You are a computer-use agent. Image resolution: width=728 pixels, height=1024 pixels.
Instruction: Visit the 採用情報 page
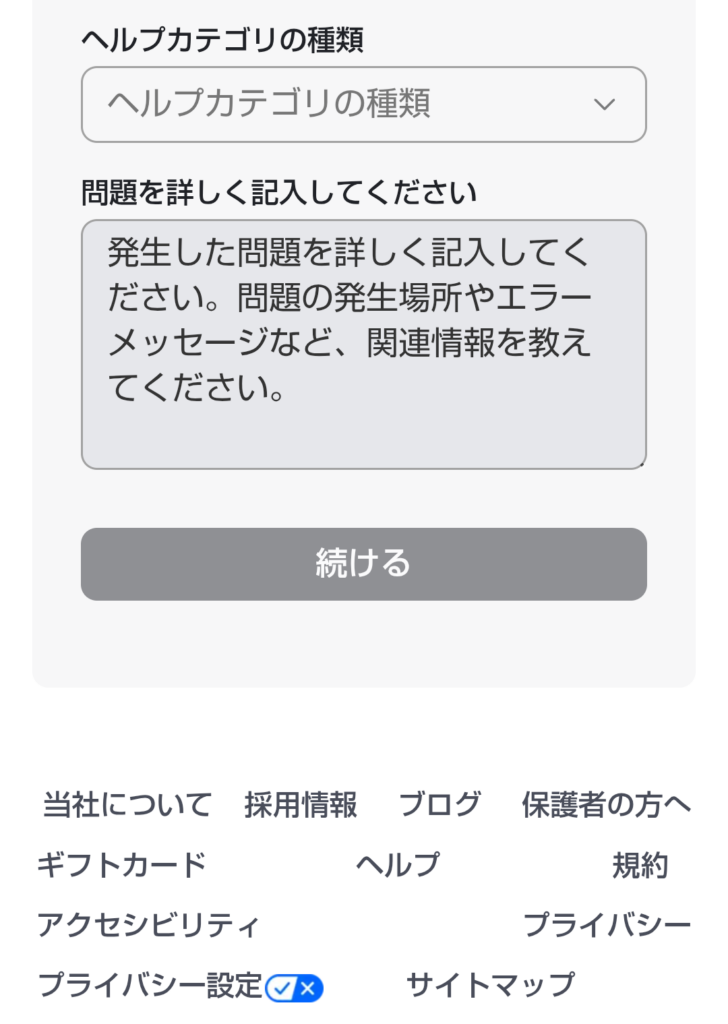[300, 805]
